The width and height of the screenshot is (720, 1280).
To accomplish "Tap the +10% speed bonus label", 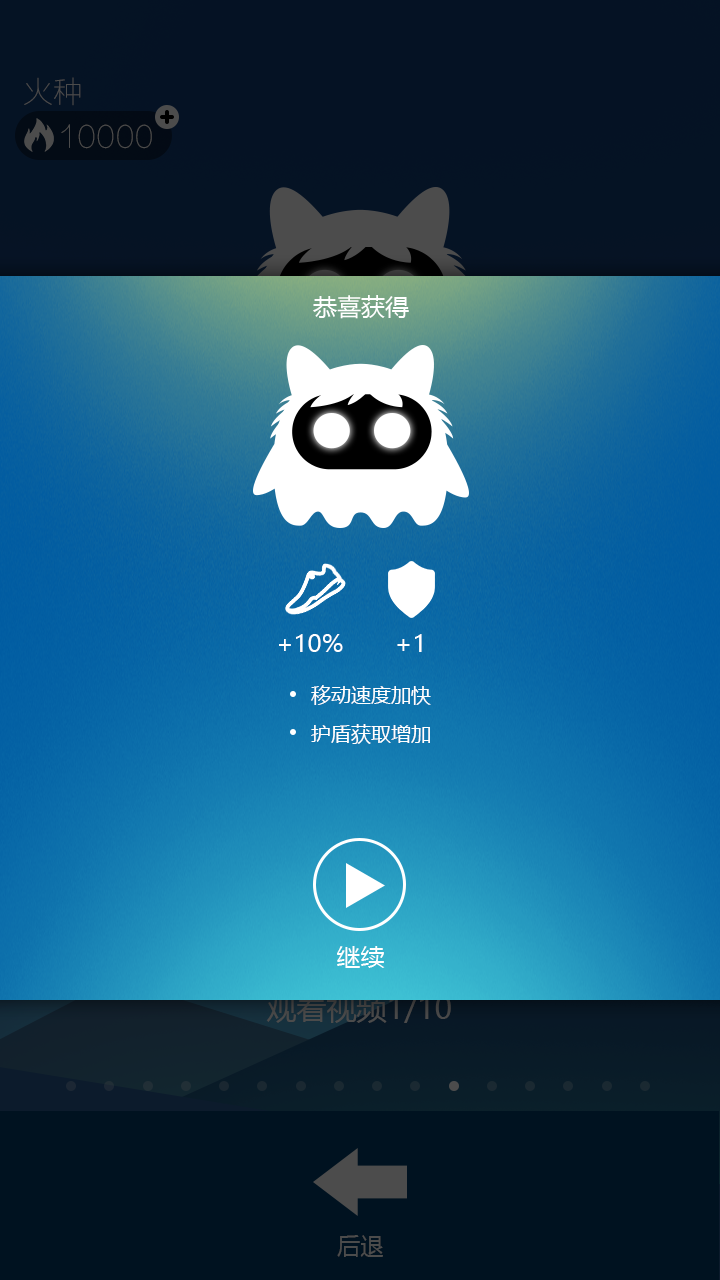I will (309, 643).
